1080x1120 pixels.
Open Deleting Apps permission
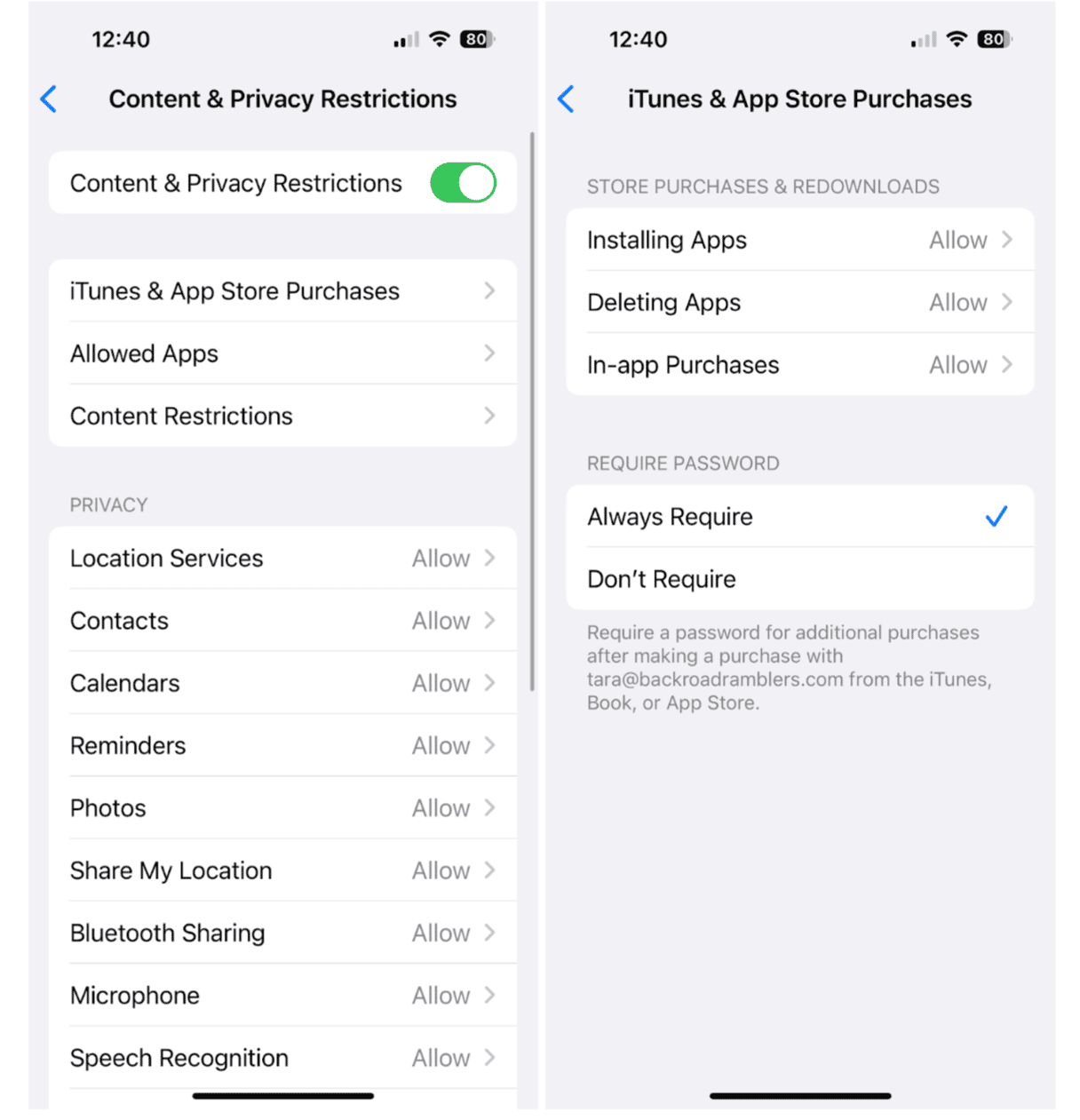(799, 303)
